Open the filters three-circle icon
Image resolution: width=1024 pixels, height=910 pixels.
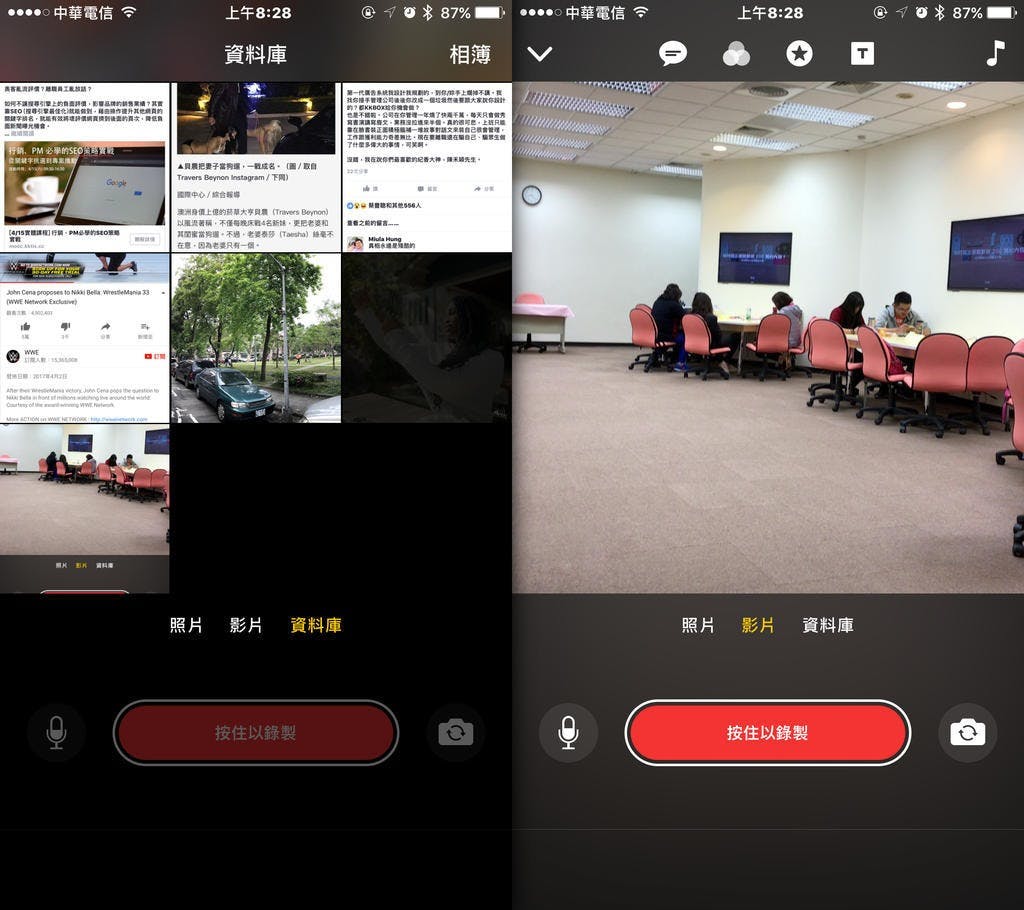point(736,55)
